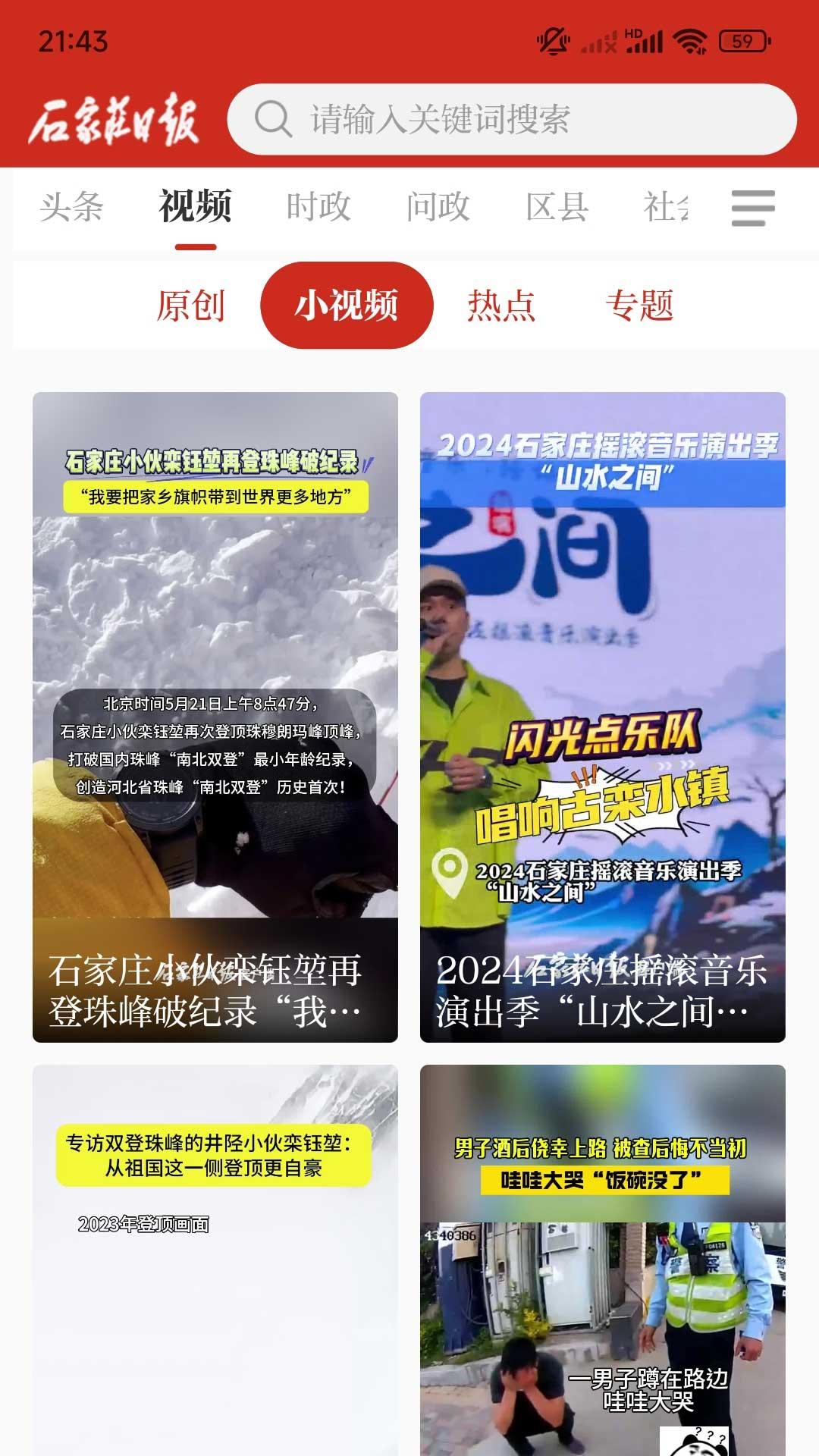Image resolution: width=819 pixels, height=1456 pixels.
Task: Select the 专题 sub-tab
Action: [642, 305]
